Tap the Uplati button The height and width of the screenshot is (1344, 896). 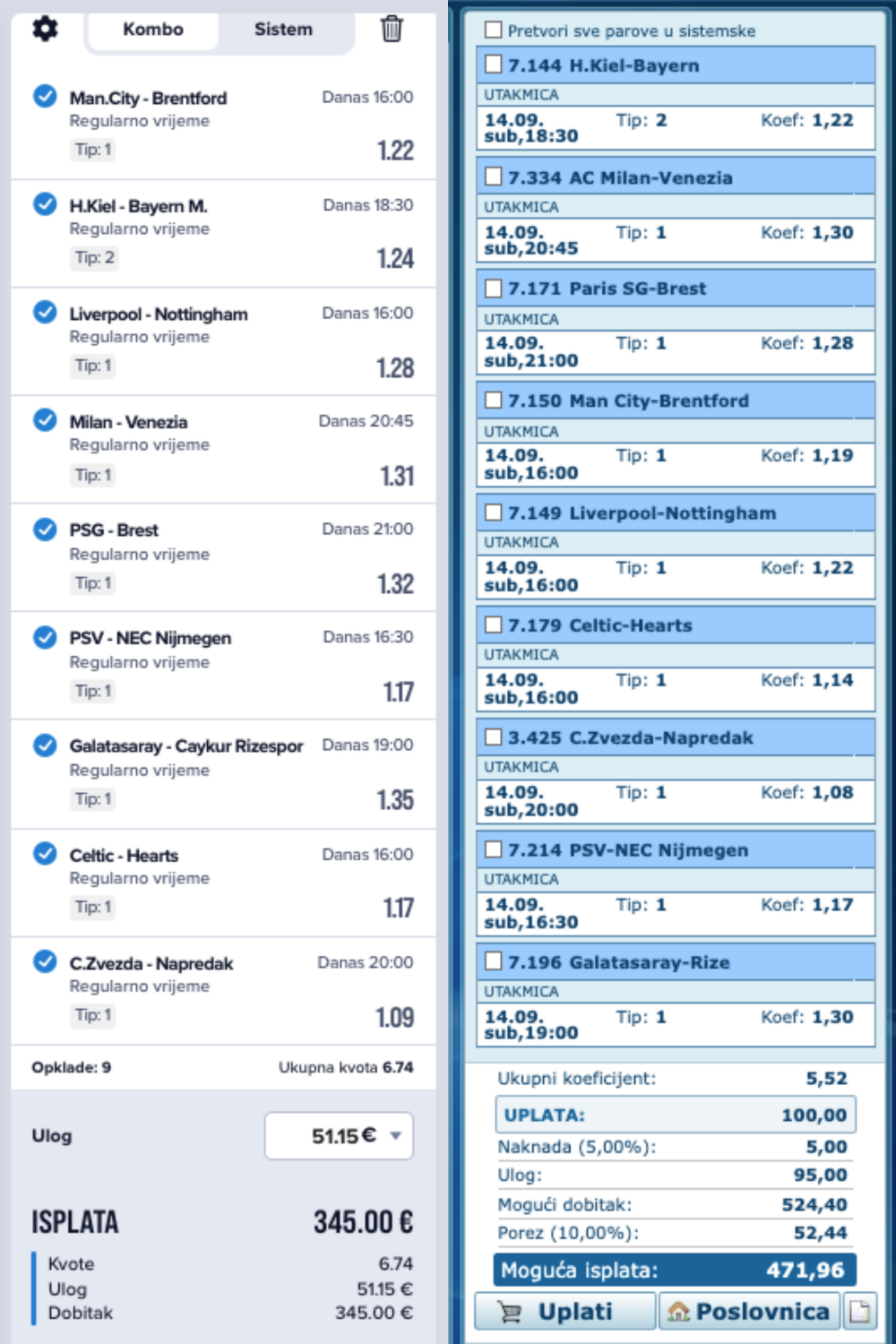click(564, 1312)
